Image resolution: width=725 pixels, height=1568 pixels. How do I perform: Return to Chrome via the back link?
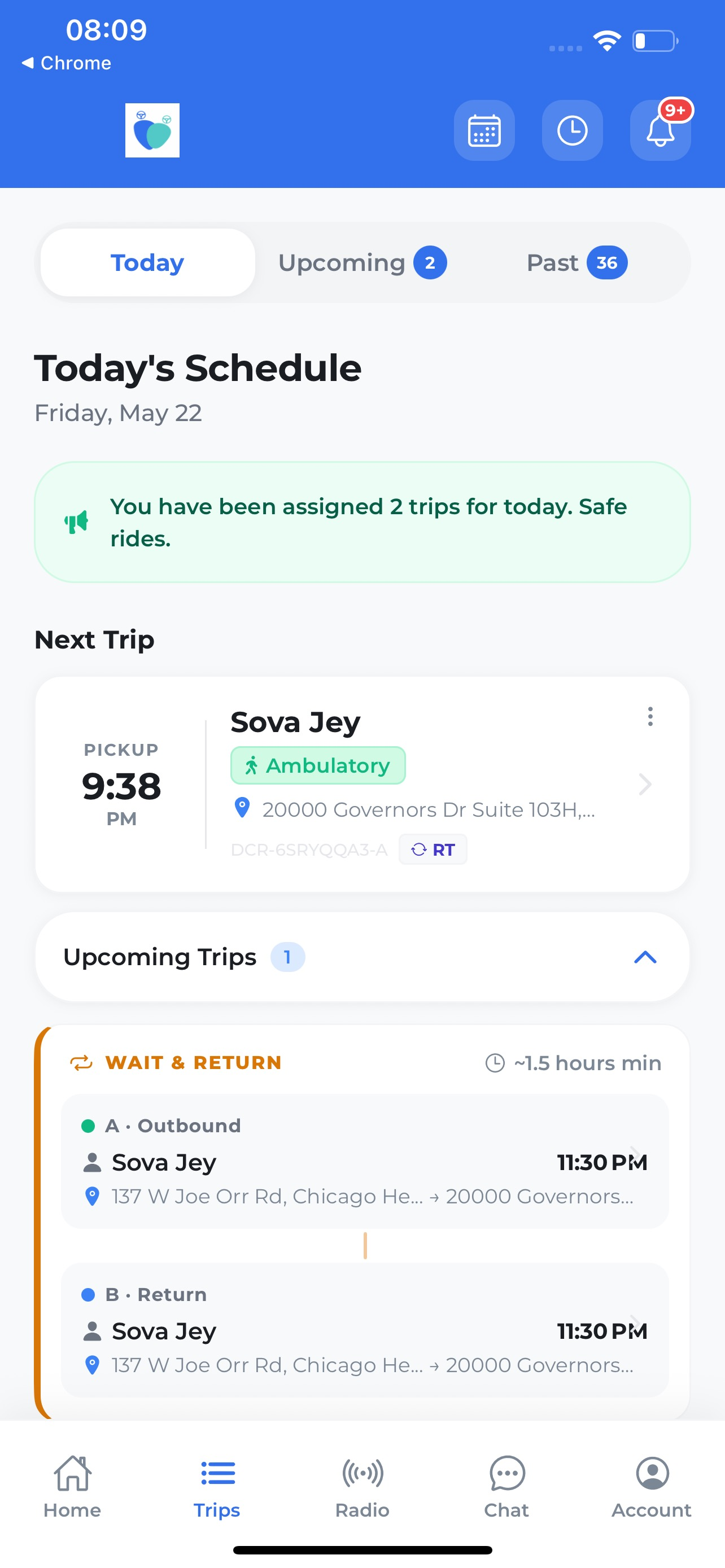coord(67,63)
